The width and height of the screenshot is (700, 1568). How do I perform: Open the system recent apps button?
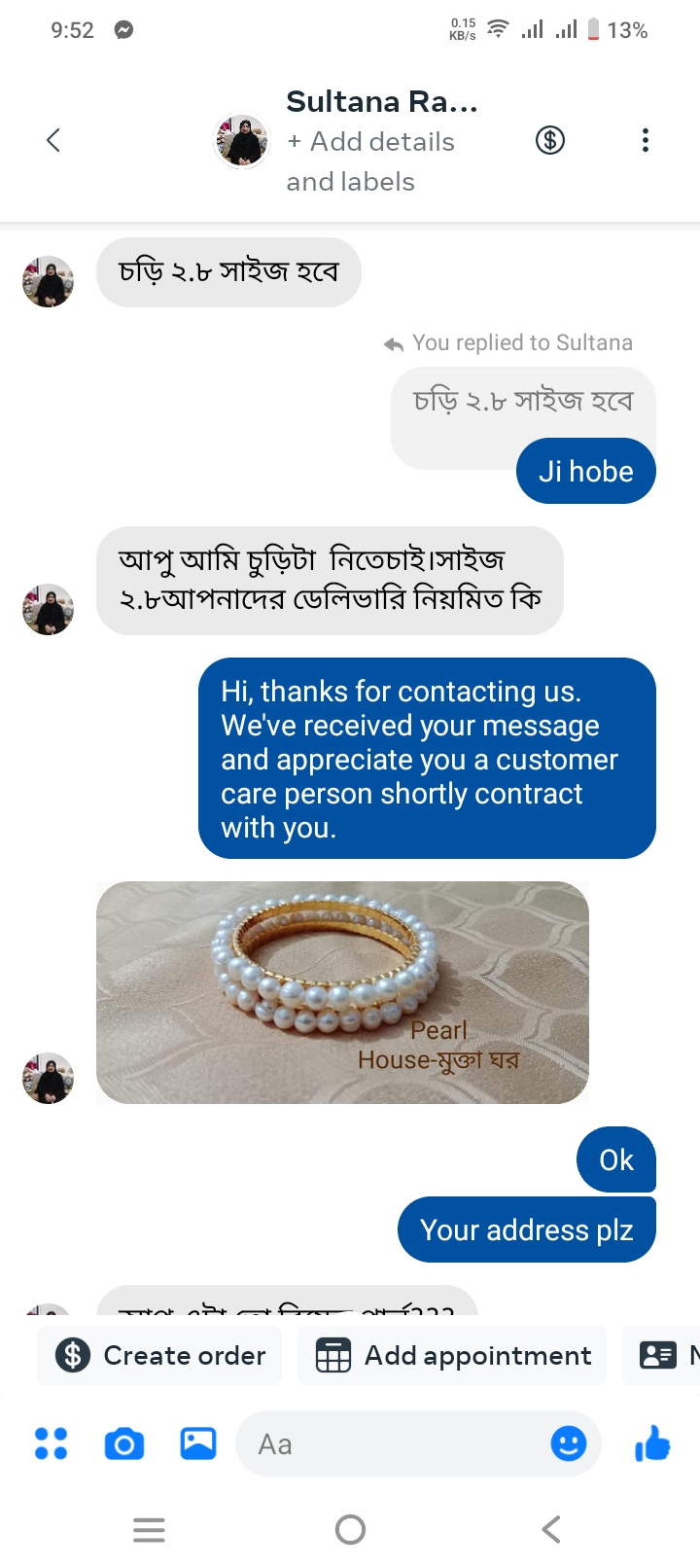click(149, 1530)
